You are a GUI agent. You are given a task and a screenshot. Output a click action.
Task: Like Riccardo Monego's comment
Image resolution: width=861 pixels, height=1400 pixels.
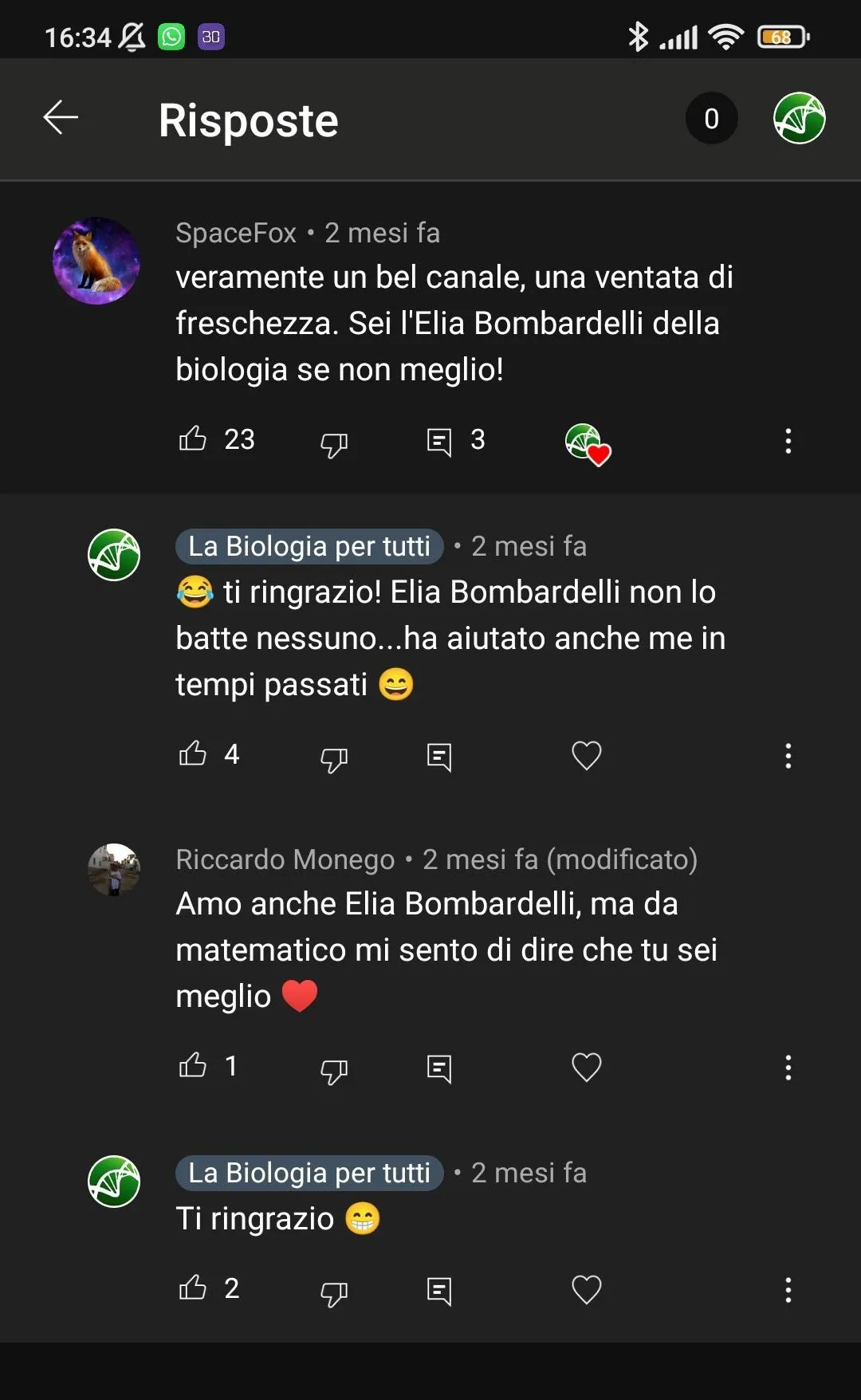pyautogui.click(x=193, y=1065)
